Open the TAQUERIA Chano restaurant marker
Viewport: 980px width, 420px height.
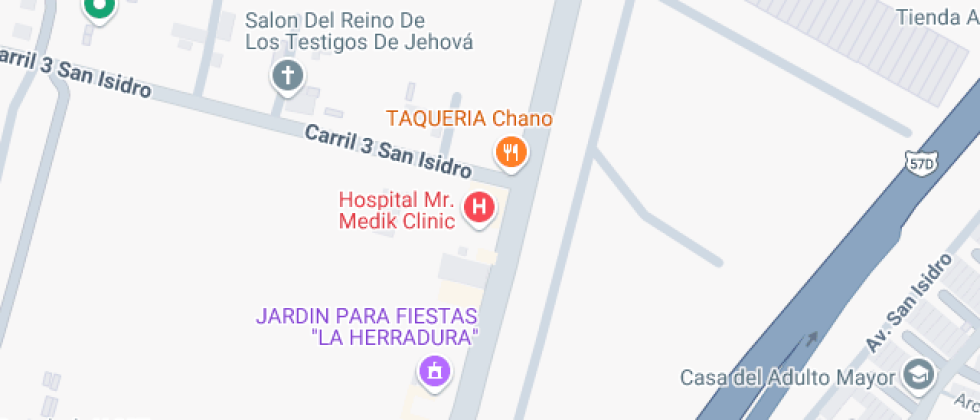tap(511, 152)
